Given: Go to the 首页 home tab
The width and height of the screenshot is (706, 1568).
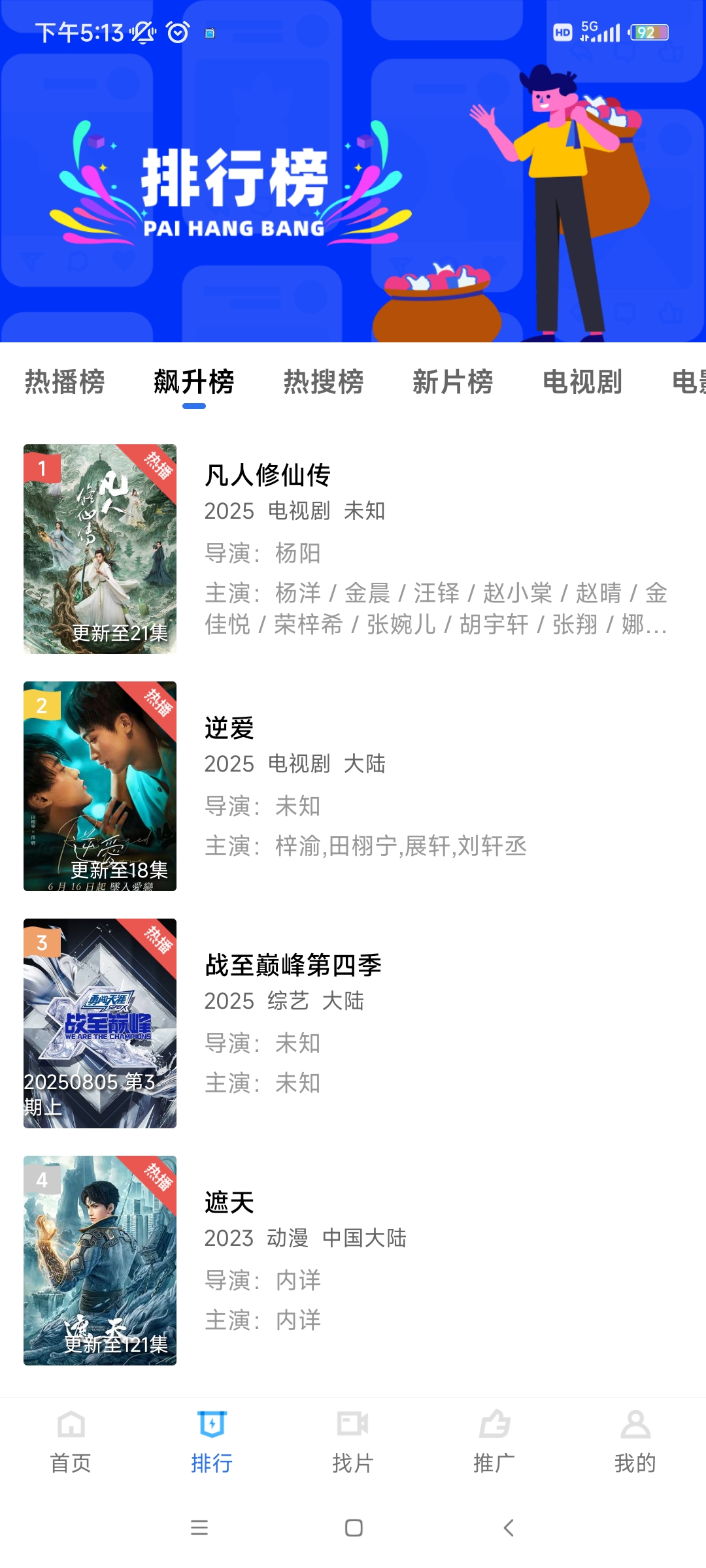Looking at the screenshot, I should [71, 1441].
